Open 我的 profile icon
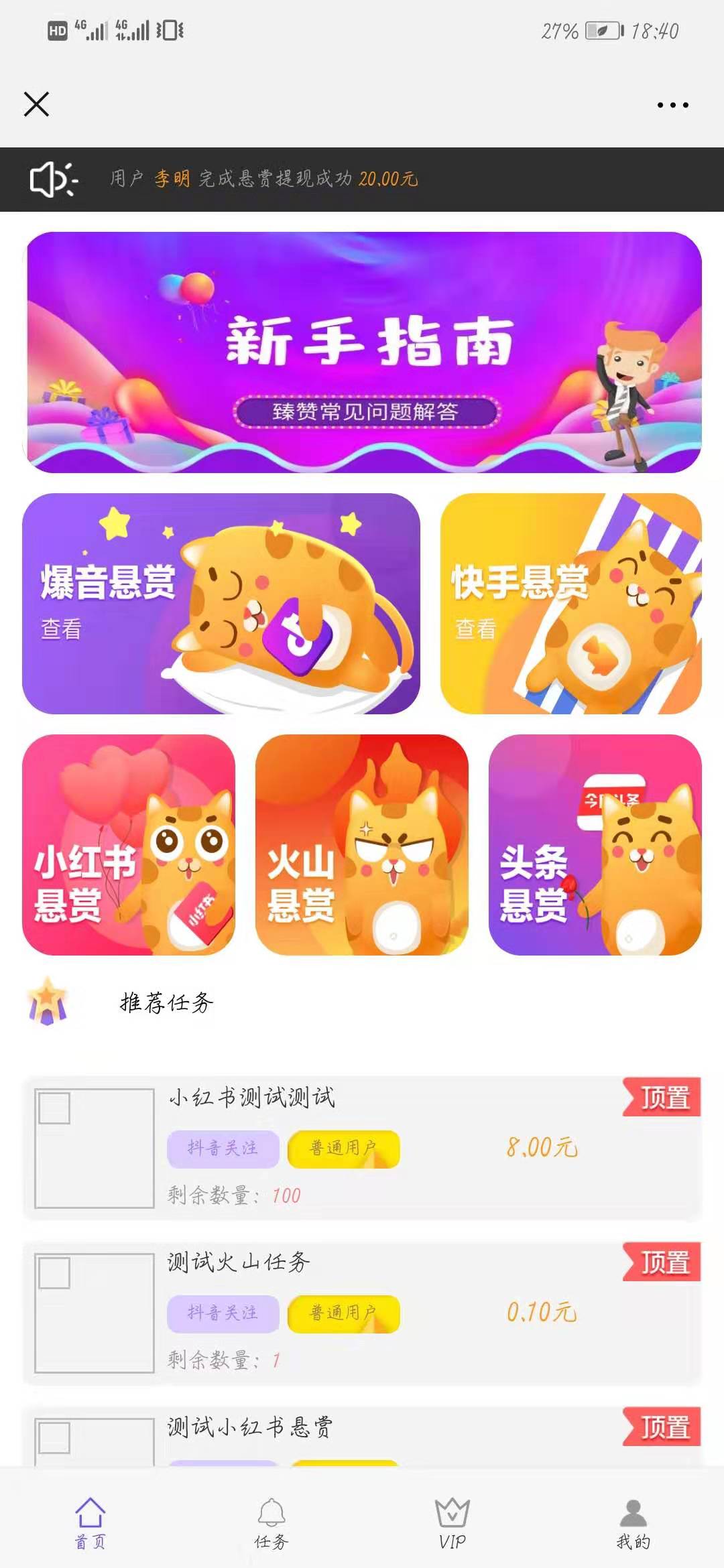 (633, 1511)
